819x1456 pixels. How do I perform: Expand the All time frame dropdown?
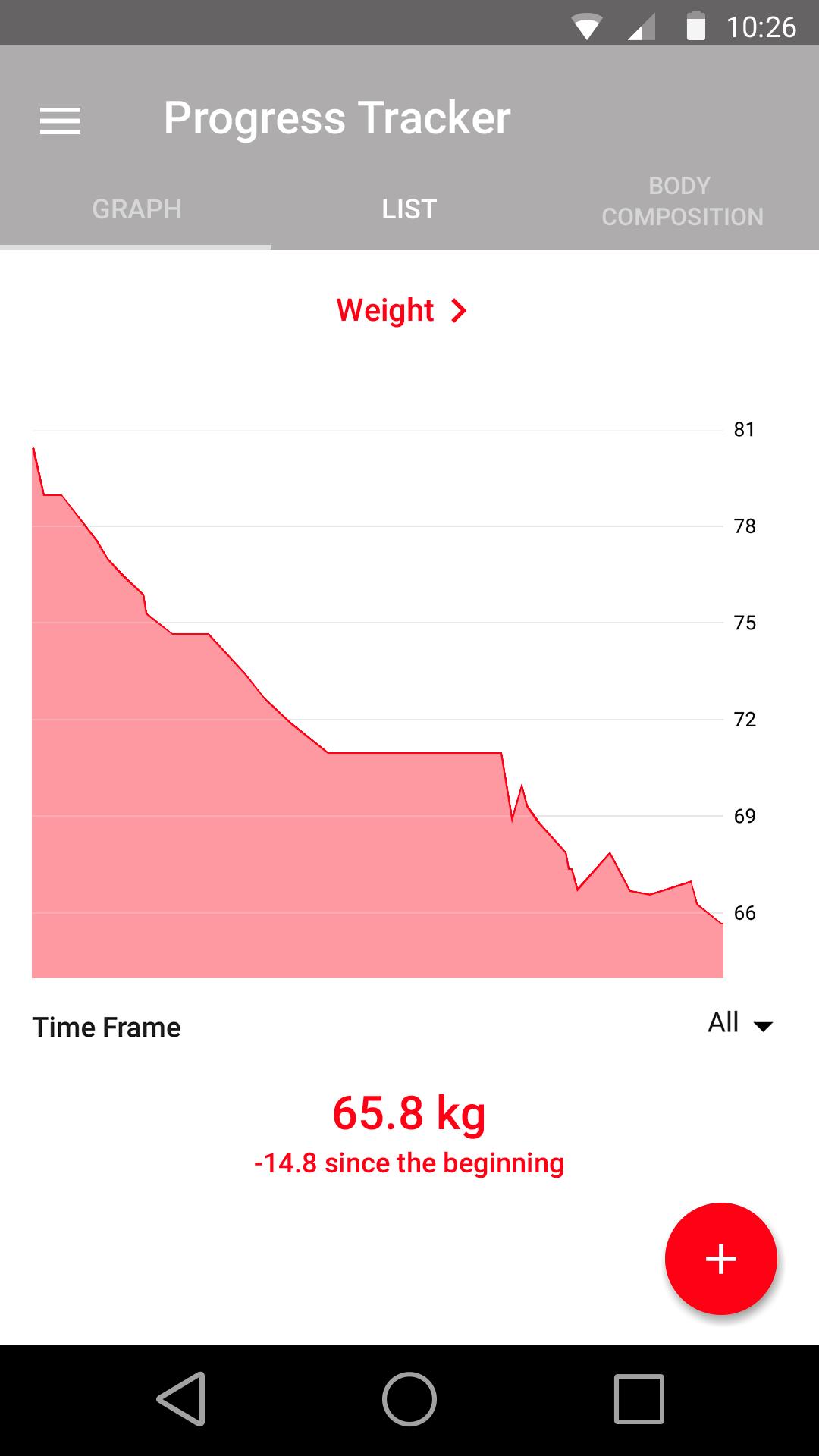tap(739, 1024)
